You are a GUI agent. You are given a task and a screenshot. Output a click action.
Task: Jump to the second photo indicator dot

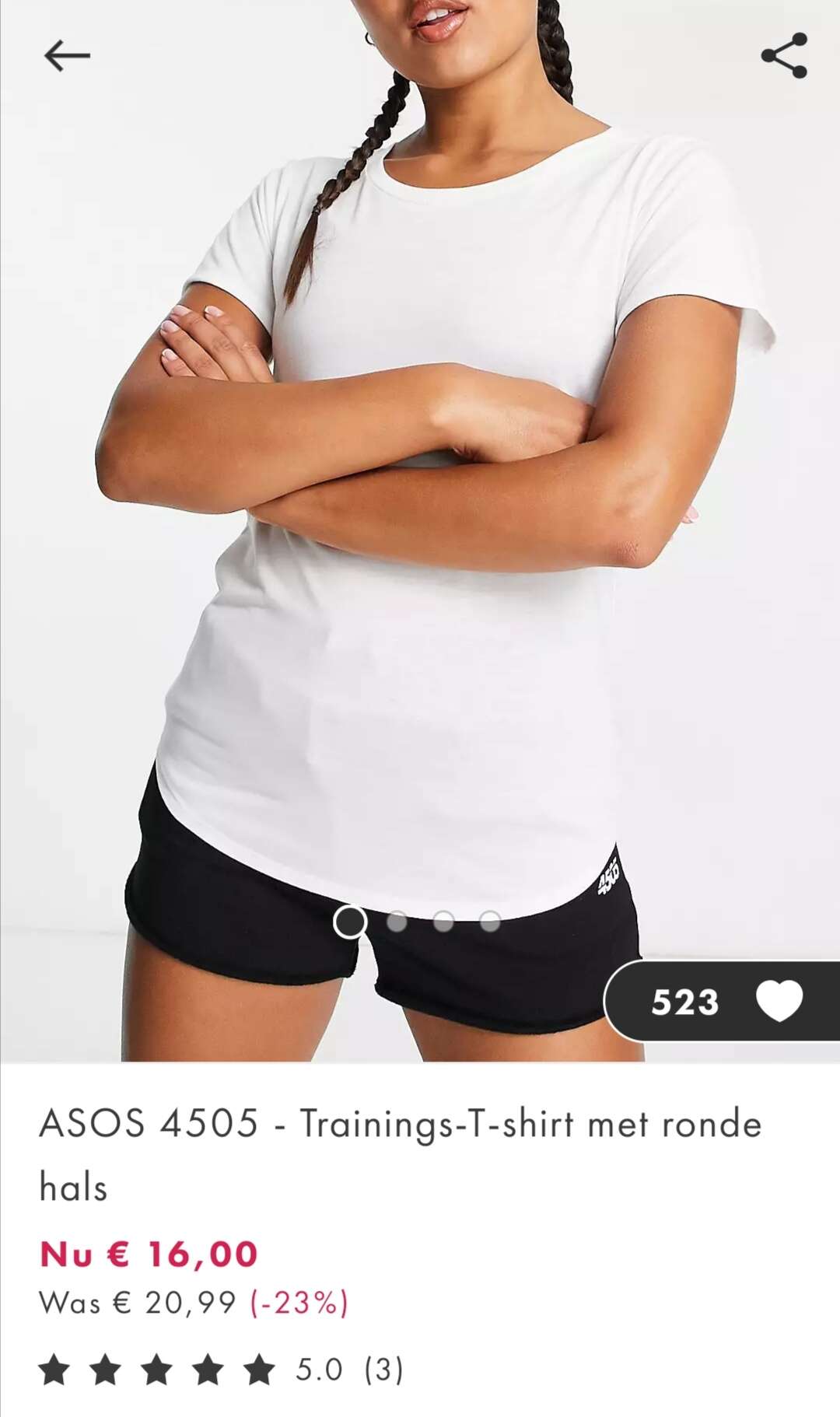(x=397, y=922)
